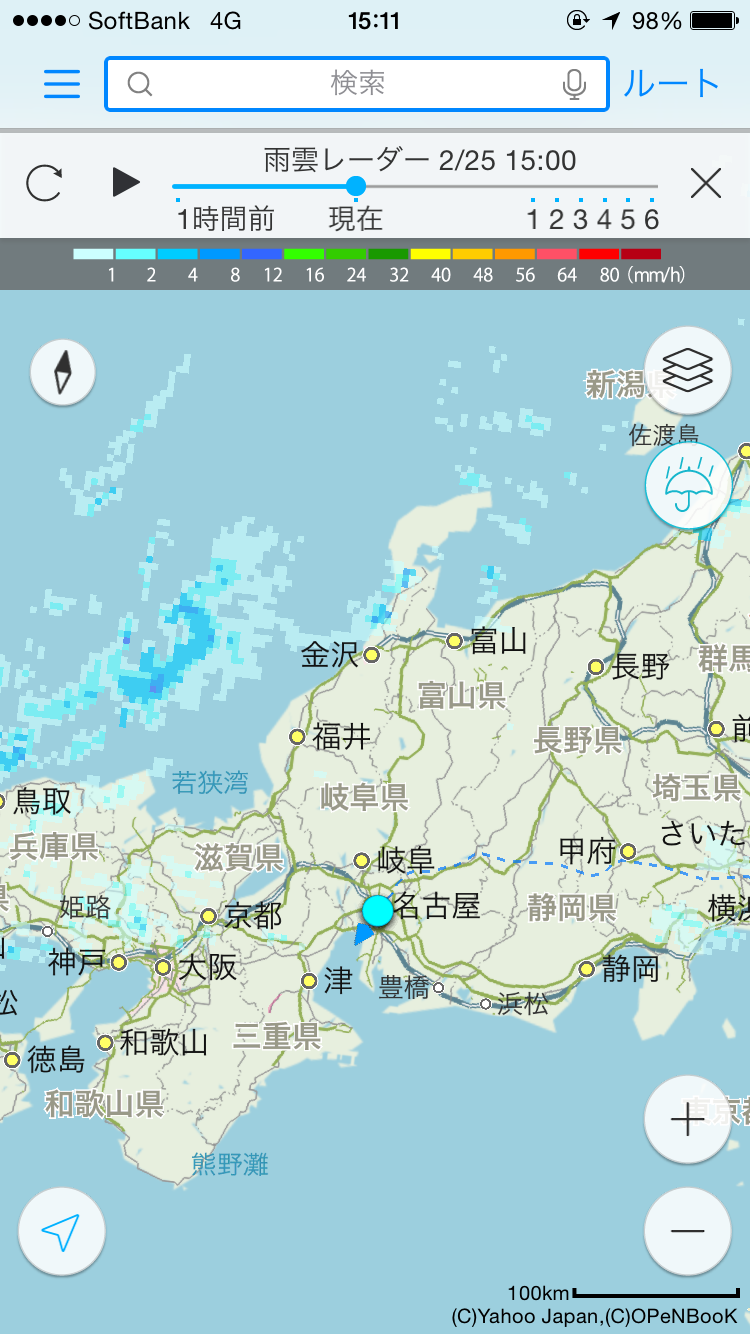Tap the radar time slider handle

[356, 186]
